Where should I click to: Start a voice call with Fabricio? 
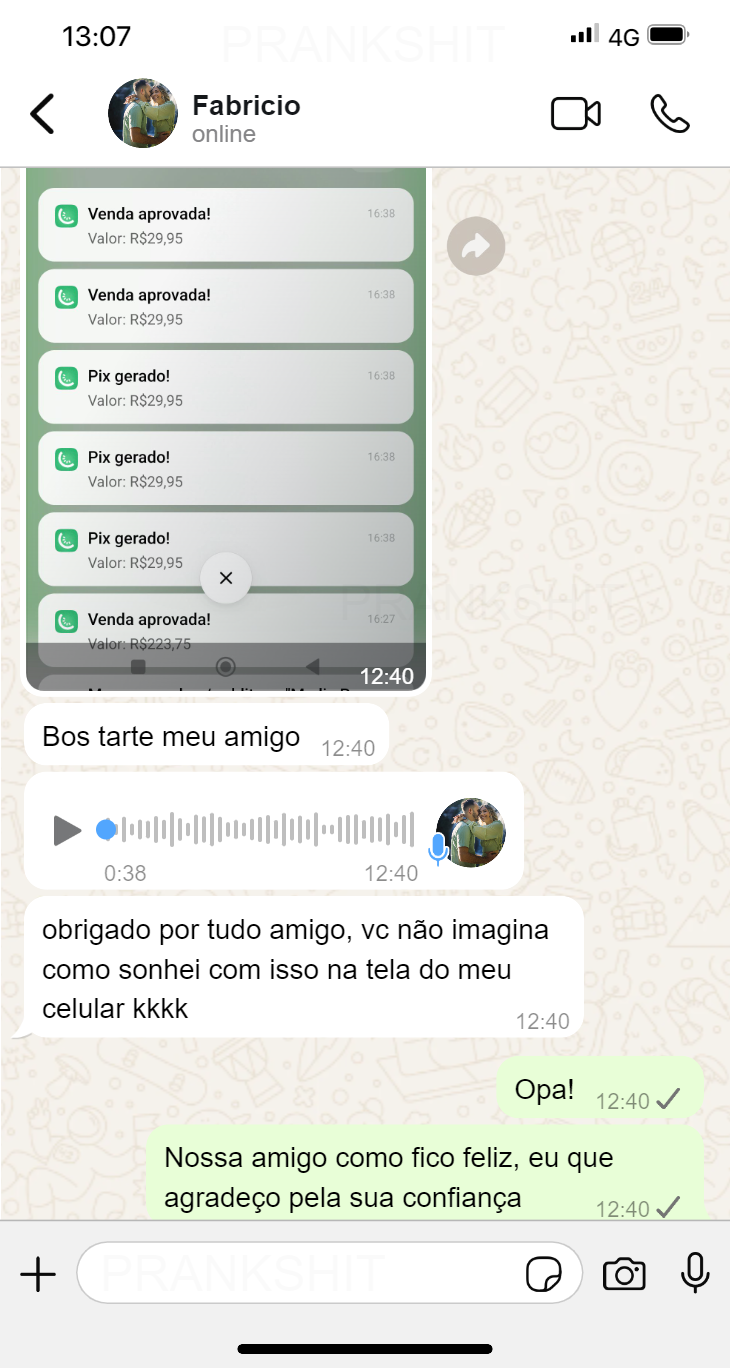[x=668, y=114]
